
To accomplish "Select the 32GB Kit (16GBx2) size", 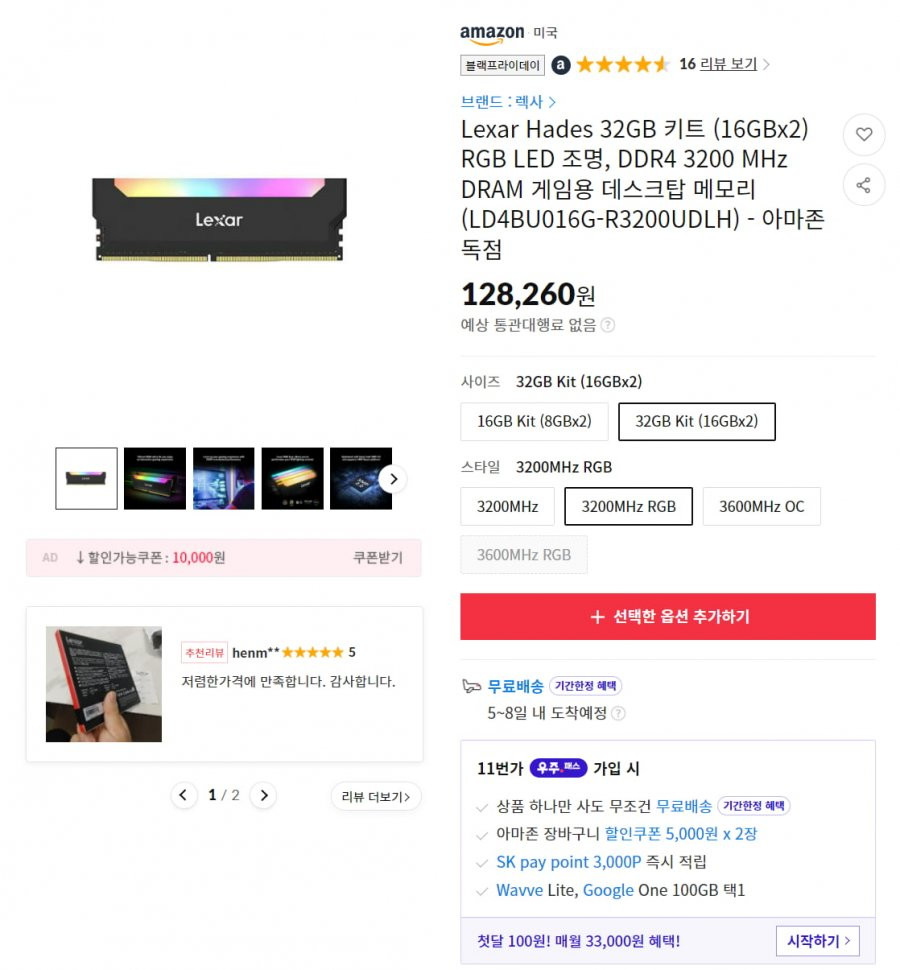I will click(696, 421).
